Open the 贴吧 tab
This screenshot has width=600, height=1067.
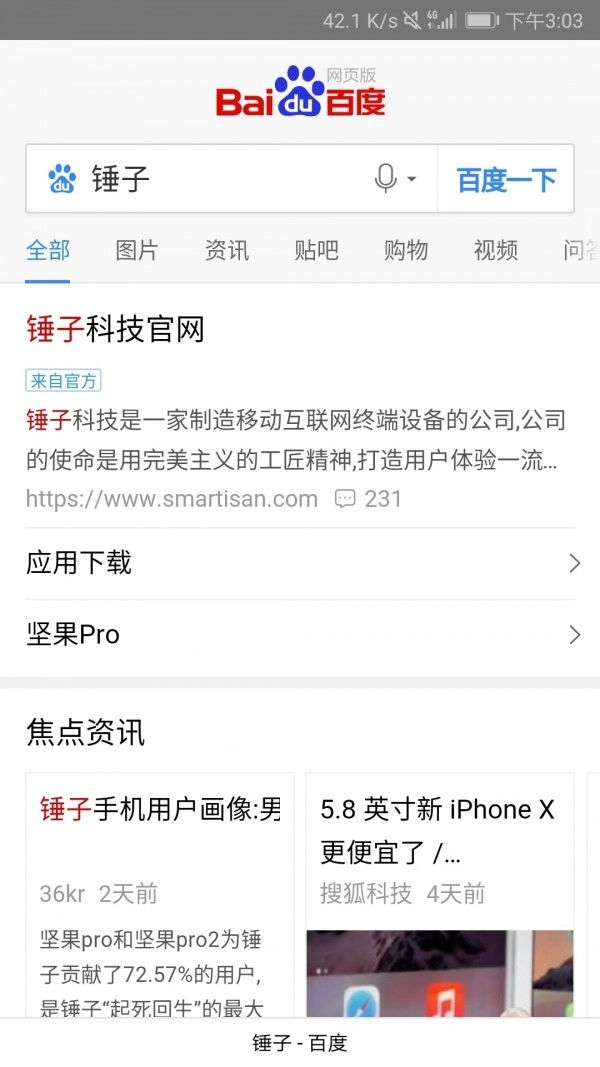click(x=316, y=250)
